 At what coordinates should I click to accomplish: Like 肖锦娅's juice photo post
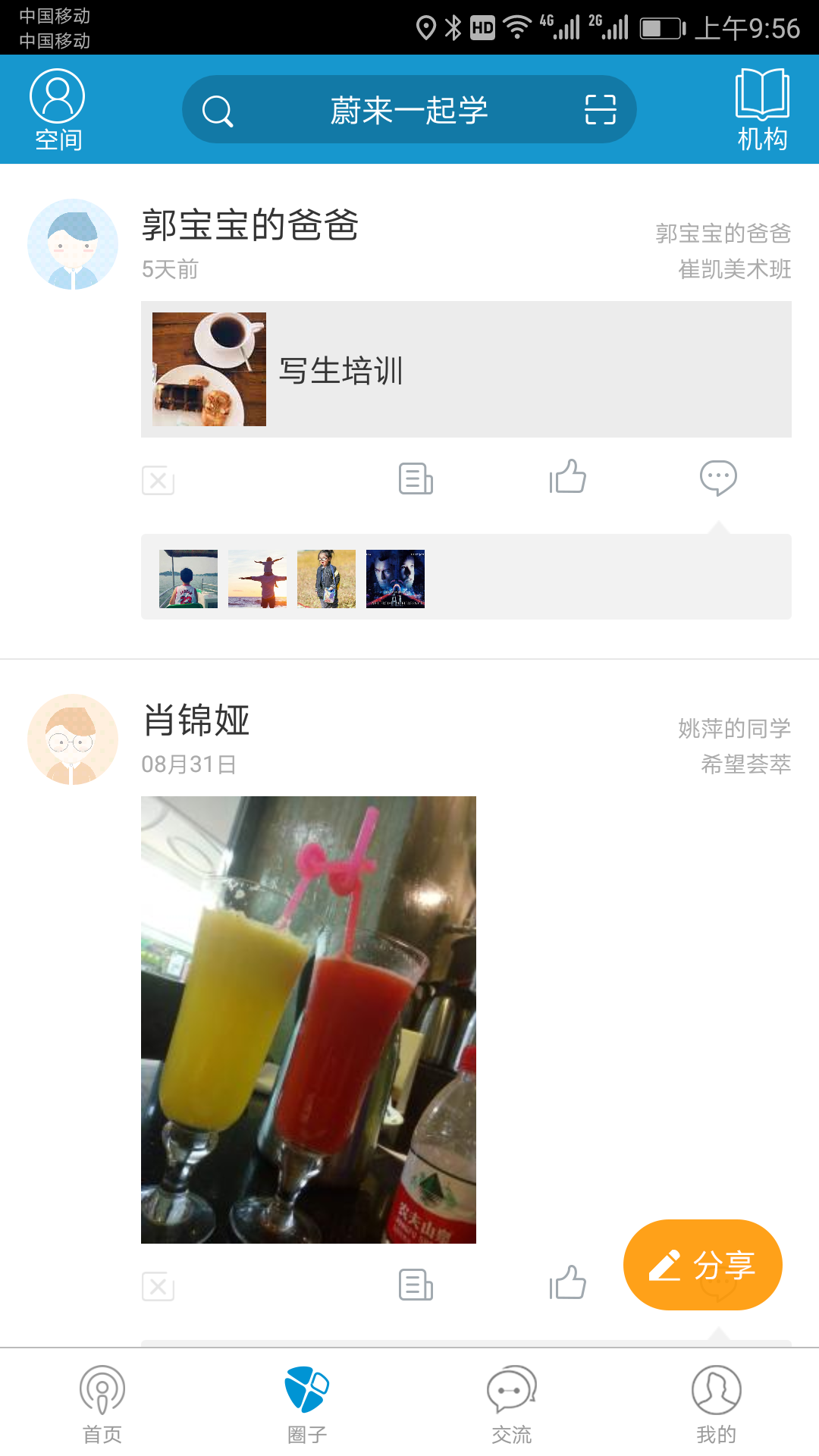(567, 1285)
